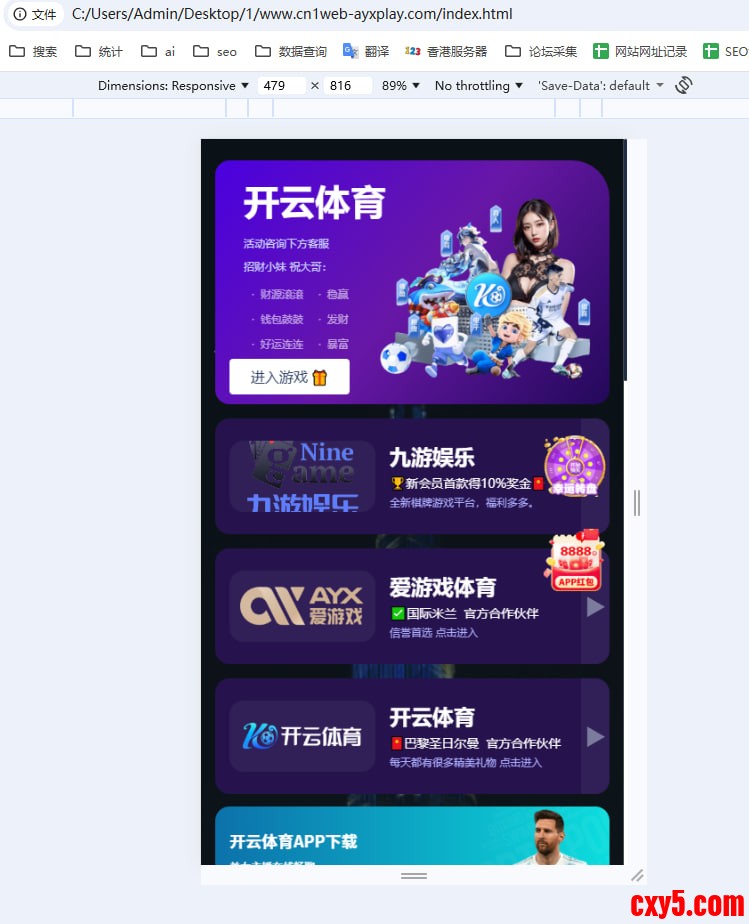Select the viewport height field showing 816
Viewport: 749px width, 924px height.
pyautogui.click(x=346, y=86)
